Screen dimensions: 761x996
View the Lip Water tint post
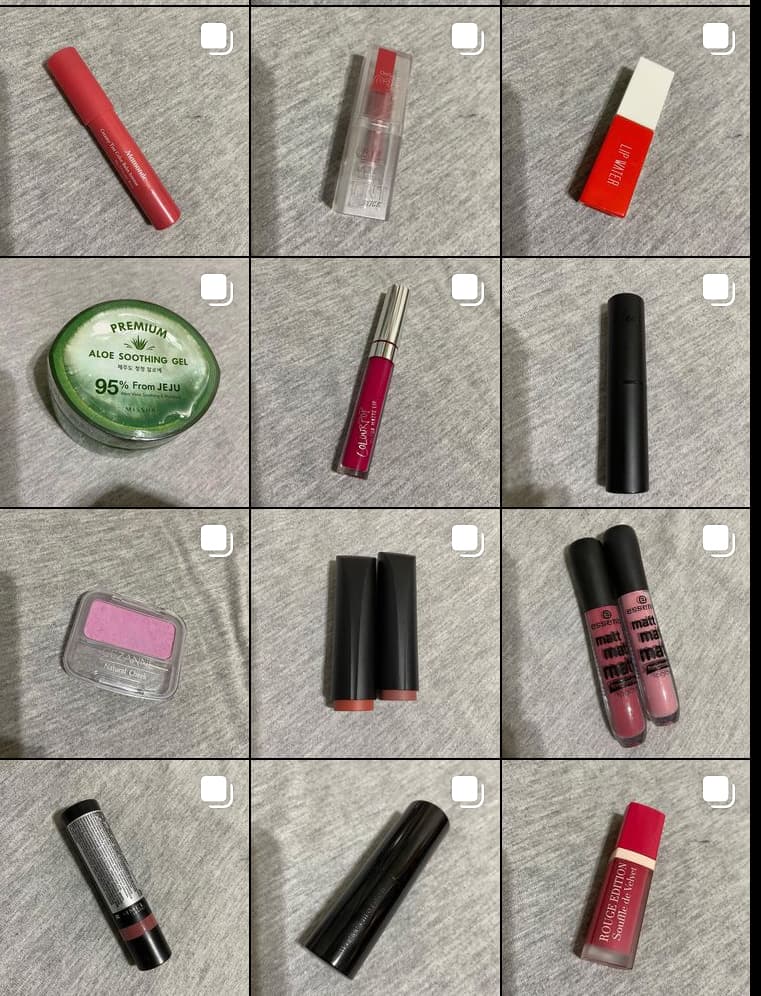[625, 132]
